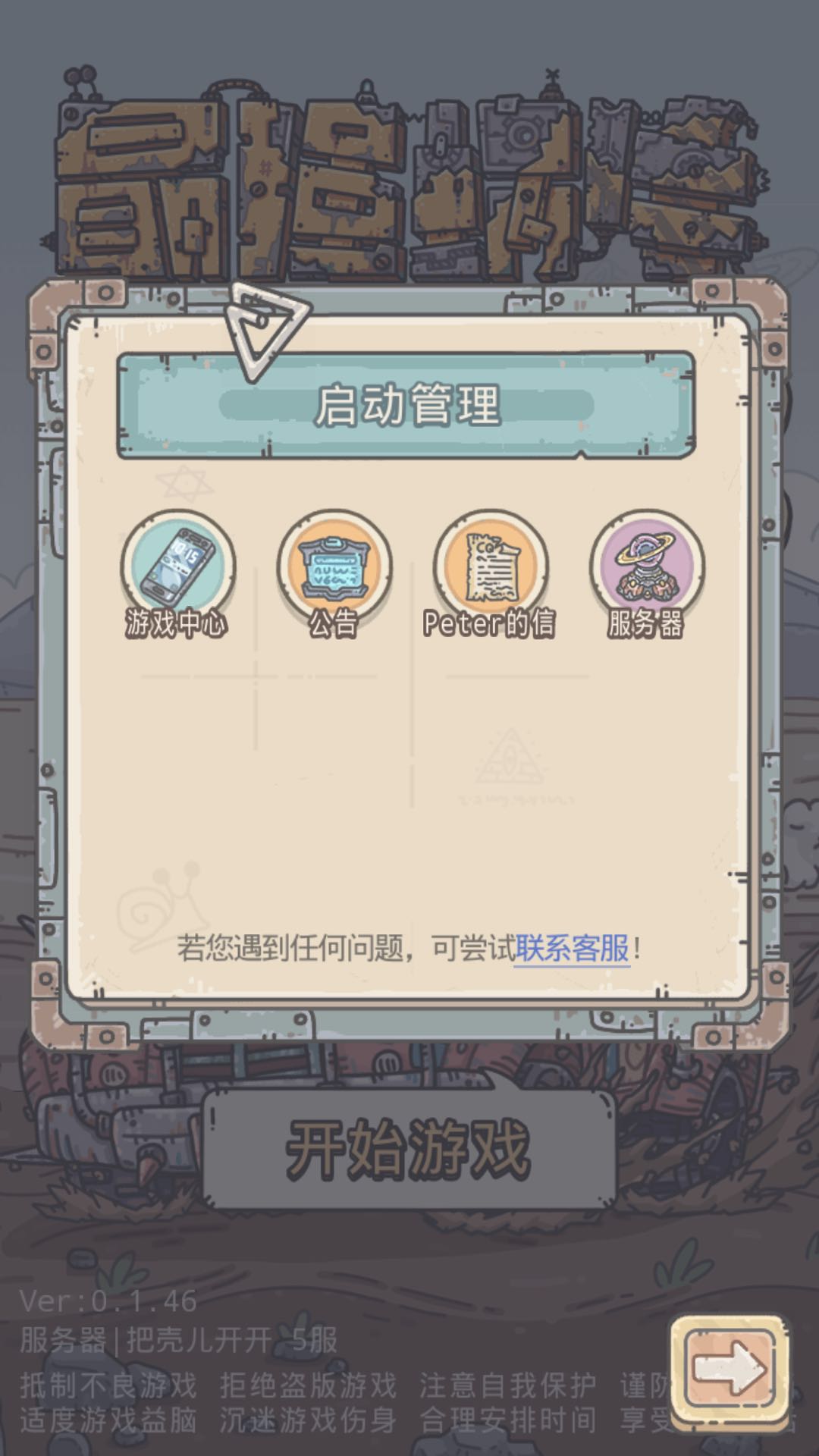The image size is (819, 1456).
Task: Tap the 开始游戏 start game button
Action: click(x=409, y=1149)
